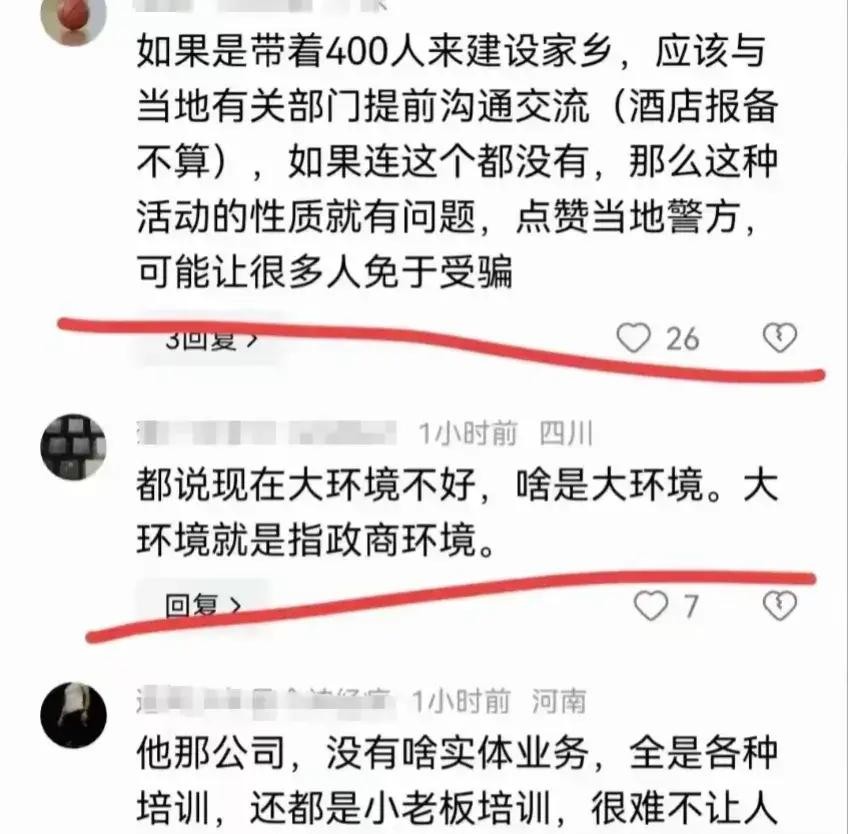Dislike the comment about 大环境不好
Screen dimensions: 848x834
point(779,604)
